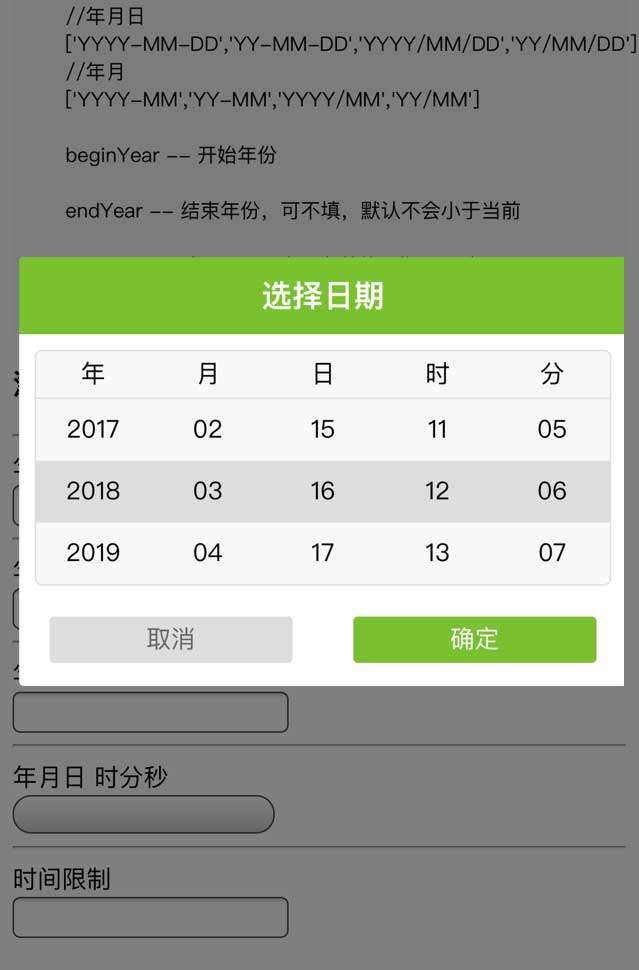Select hour 11 in the hour column
Image resolution: width=639 pixels, height=970 pixels.
pos(437,429)
